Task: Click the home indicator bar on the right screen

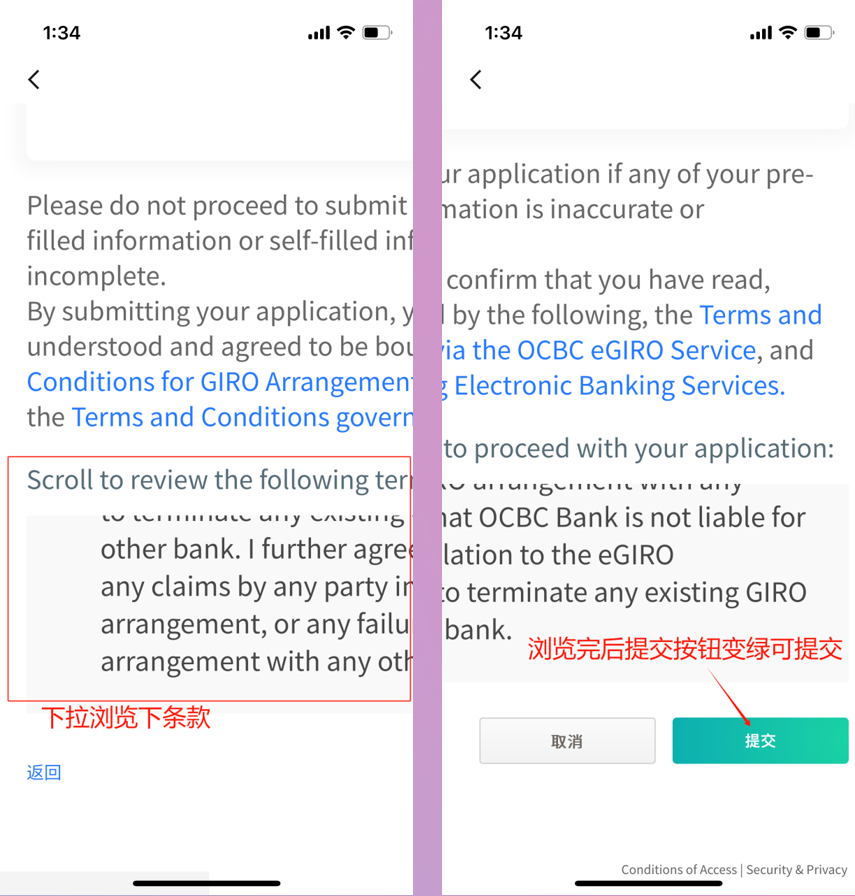Action: 649,884
